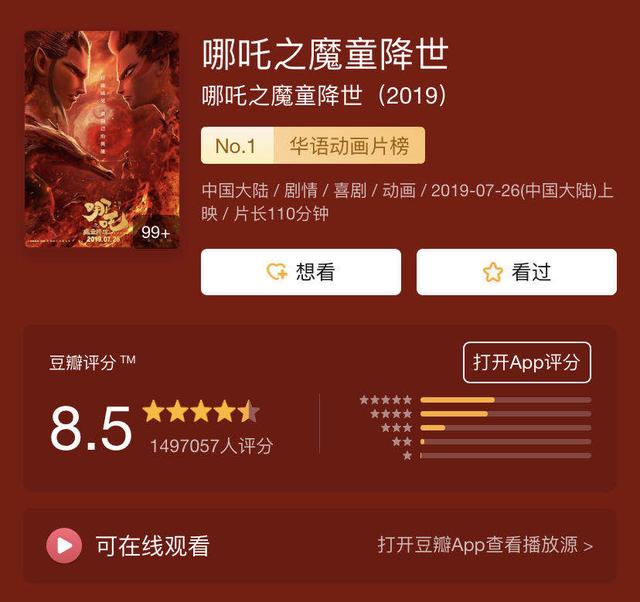Tap 打开App评分 button

pos(527,362)
